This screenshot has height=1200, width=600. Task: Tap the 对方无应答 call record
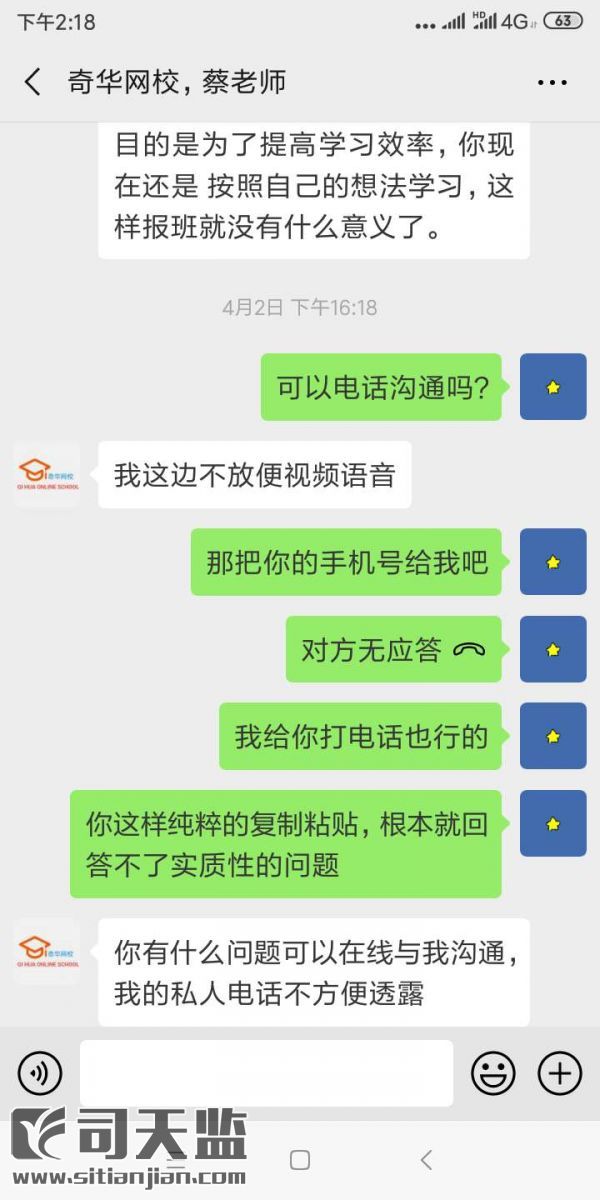click(x=393, y=650)
